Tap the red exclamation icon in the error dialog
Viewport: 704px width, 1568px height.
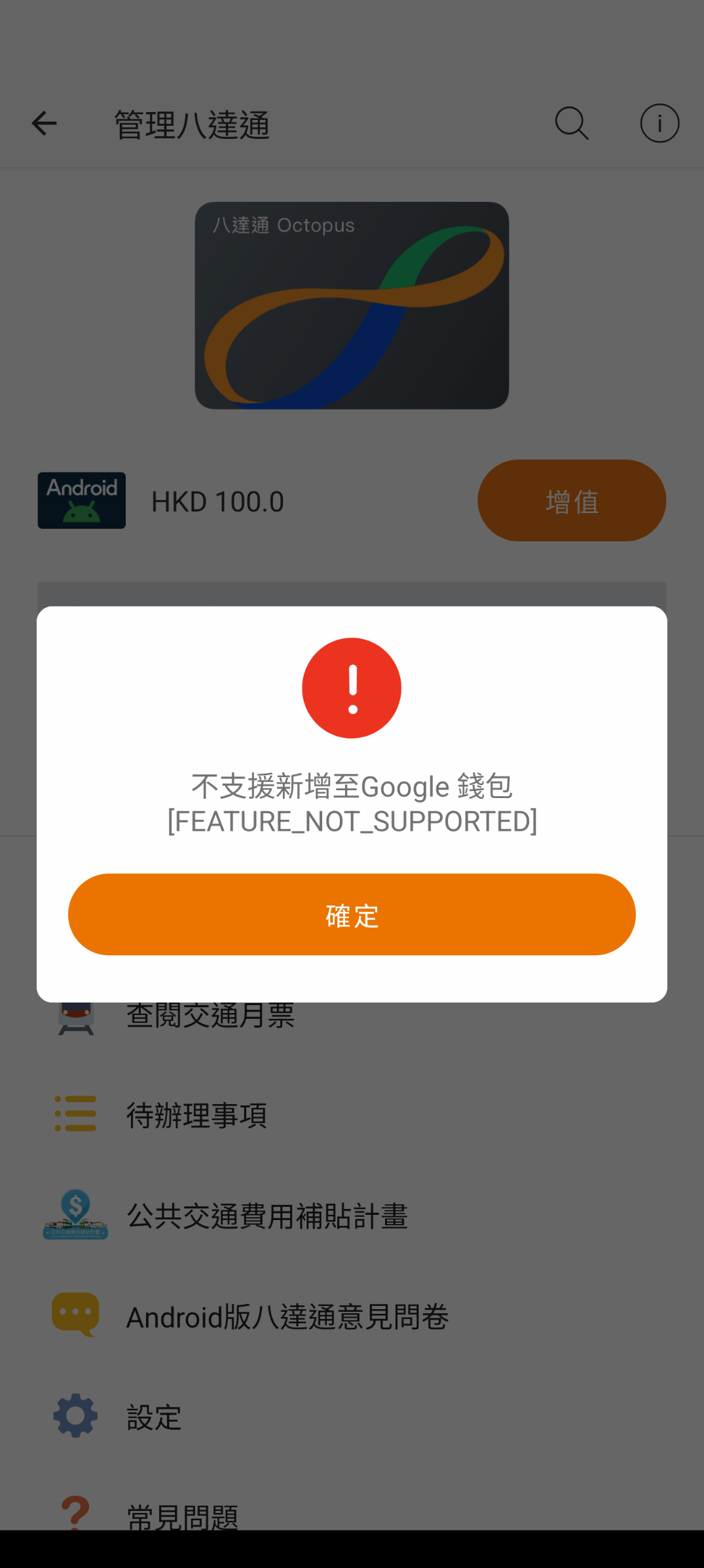coord(352,688)
